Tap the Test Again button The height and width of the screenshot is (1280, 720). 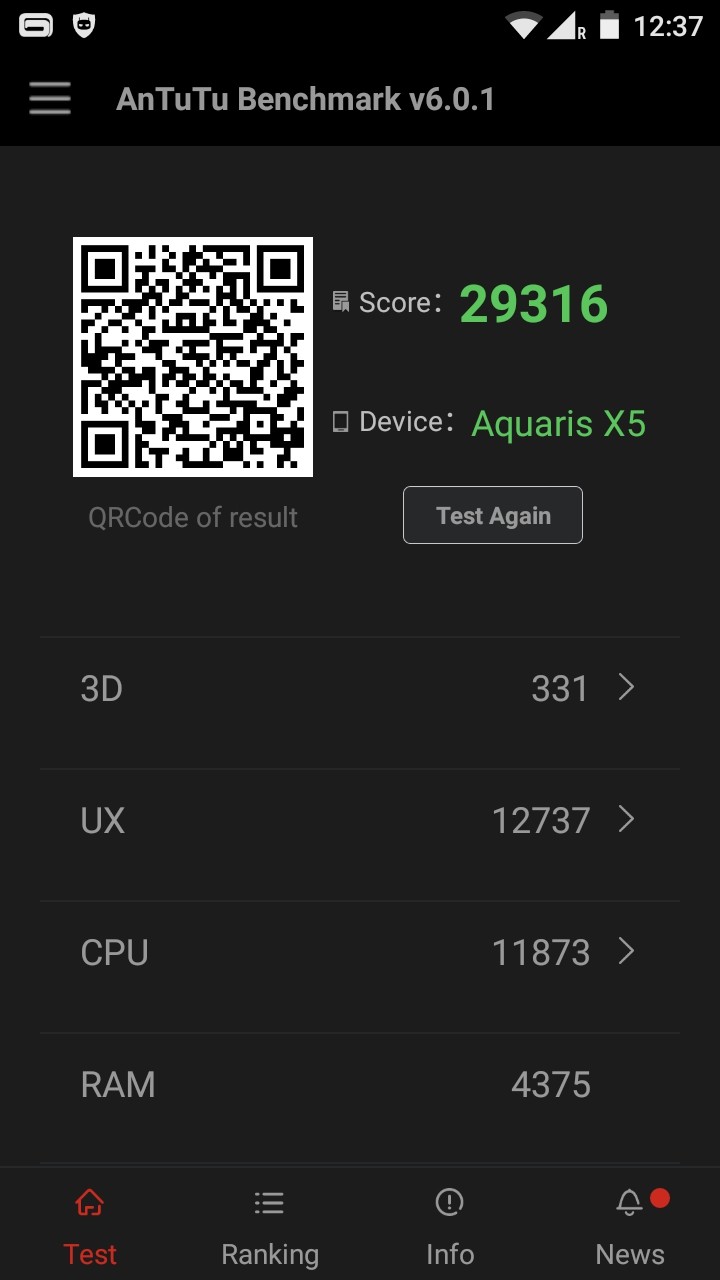[x=493, y=515]
